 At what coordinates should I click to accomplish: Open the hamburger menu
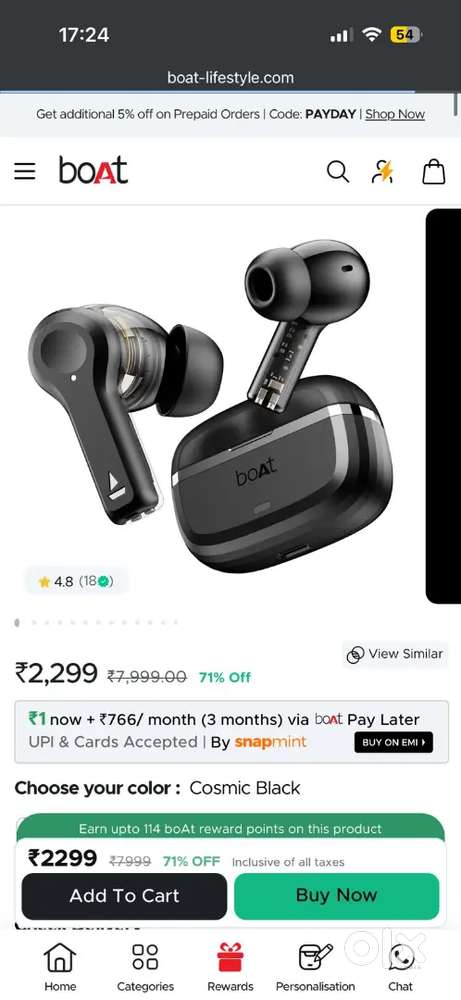click(x=25, y=171)
